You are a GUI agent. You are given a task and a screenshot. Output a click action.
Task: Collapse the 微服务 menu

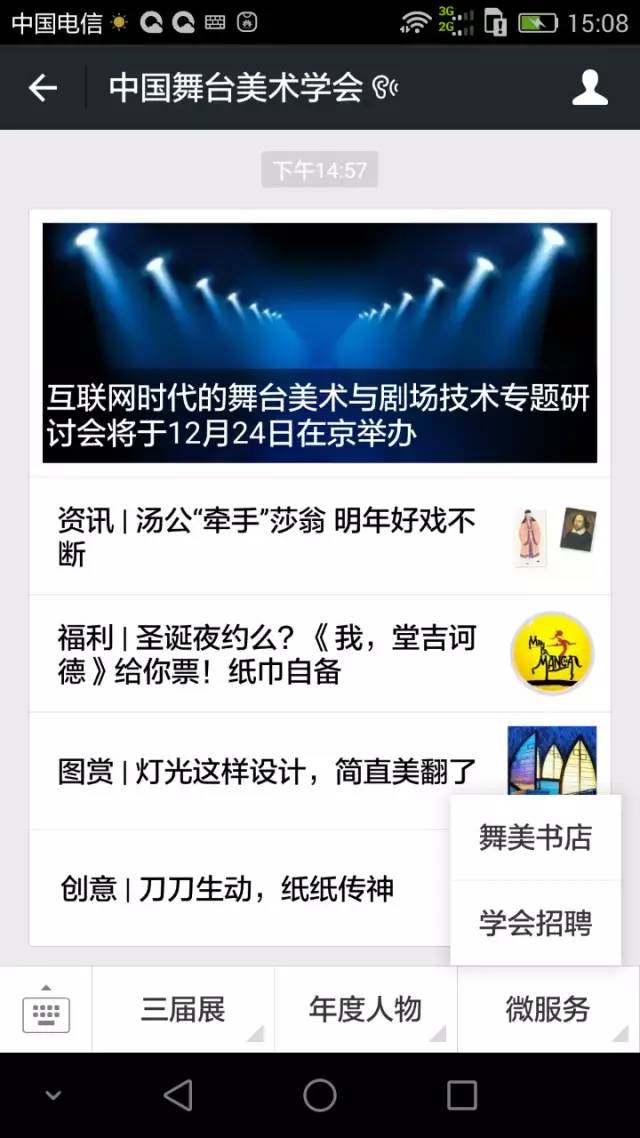[x=548, y=1010]
